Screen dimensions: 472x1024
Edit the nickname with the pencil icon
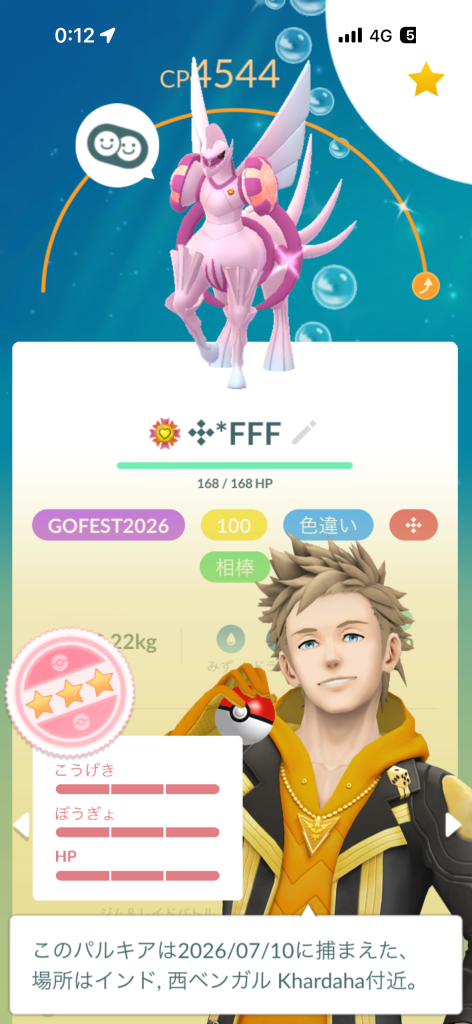coord(304,432)
